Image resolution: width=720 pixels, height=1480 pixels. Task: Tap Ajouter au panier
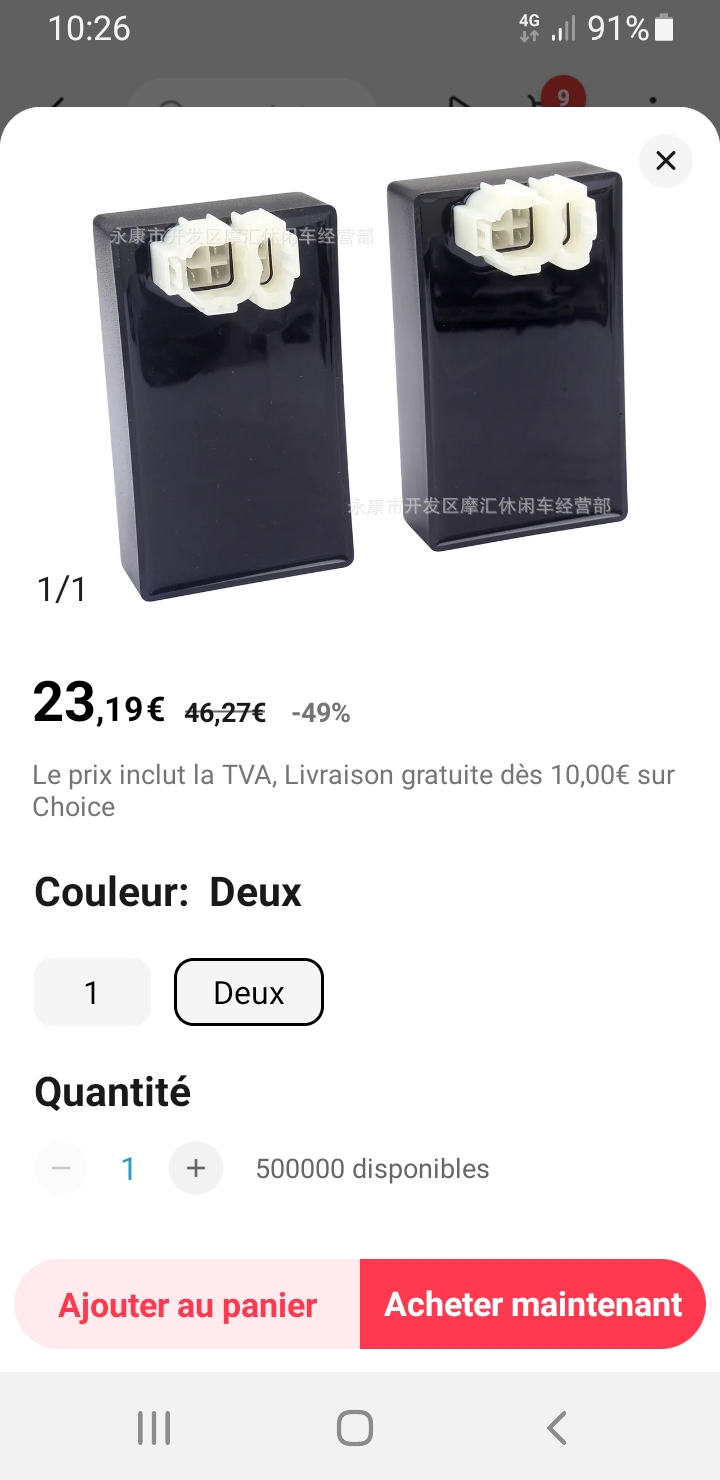tap(187, 1304)
